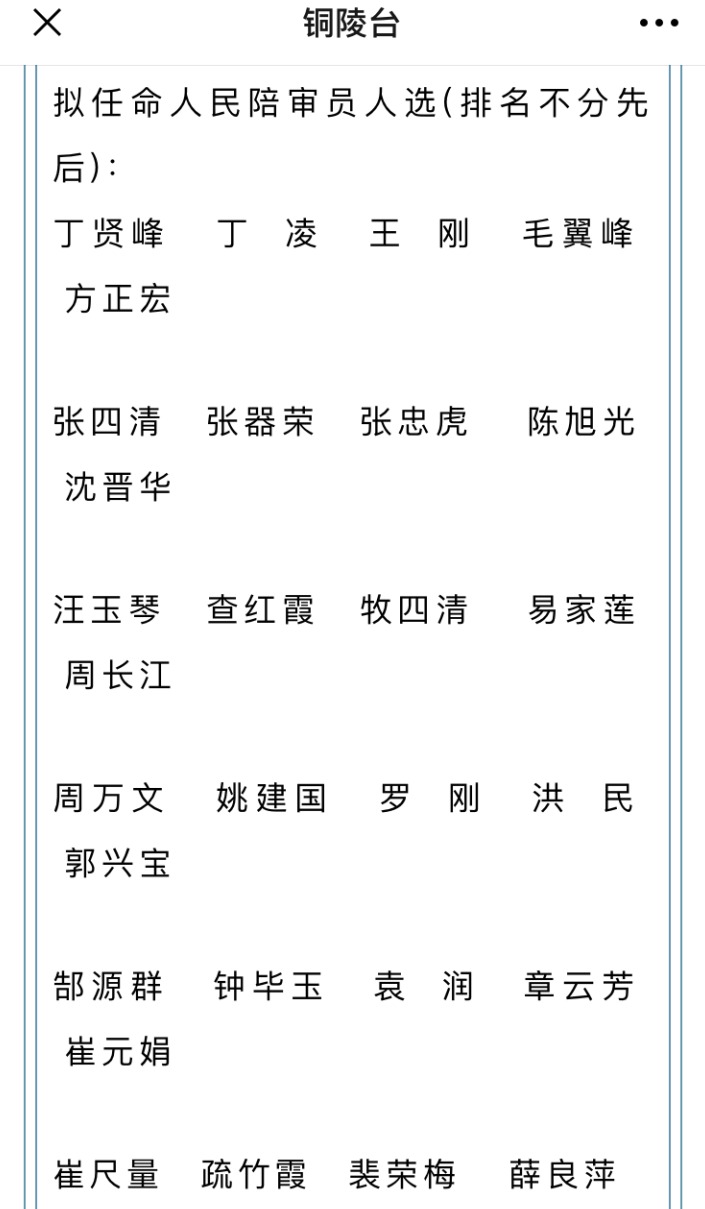
Task: Open the three-dot more options menu
Action: tap(659, 23)
